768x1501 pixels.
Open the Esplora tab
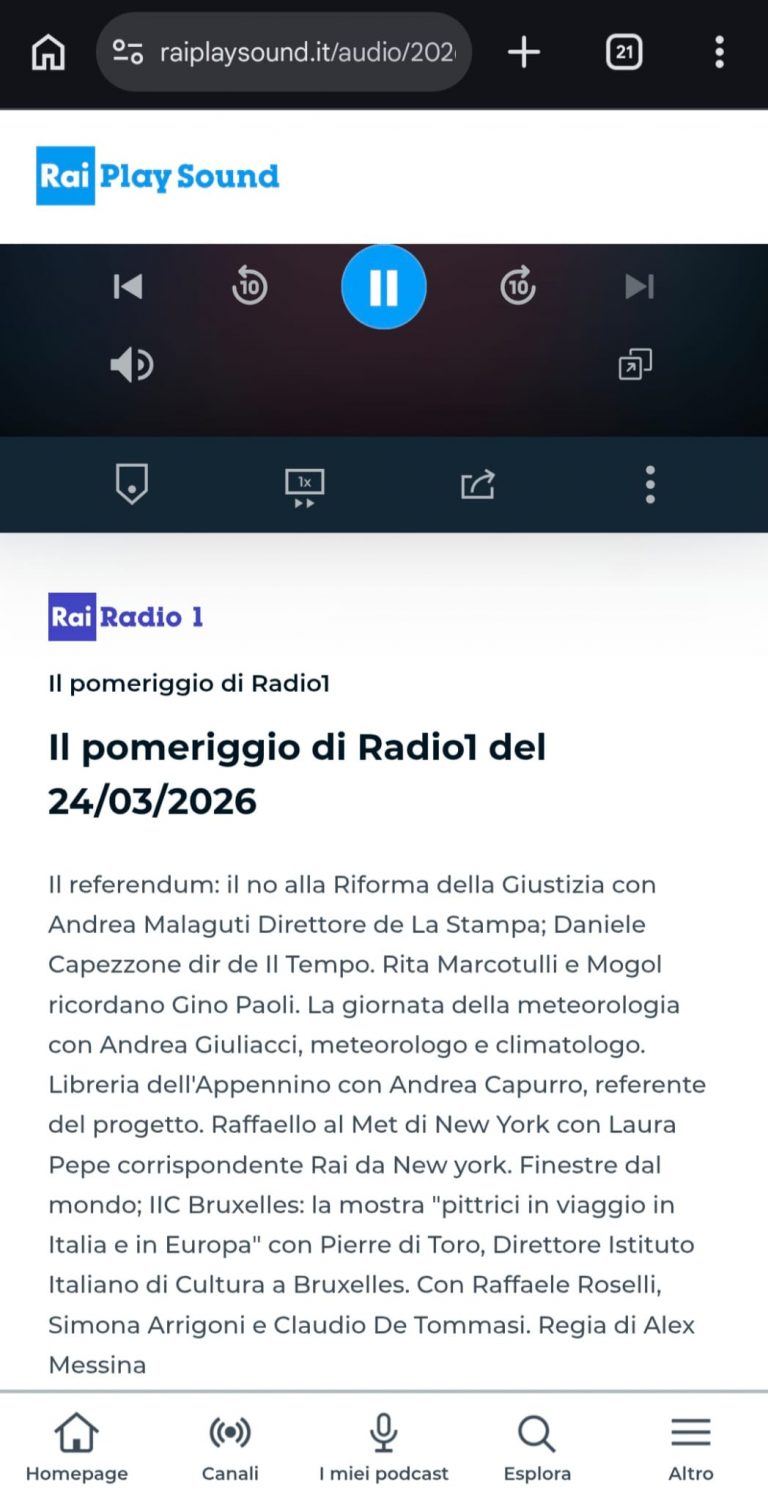[536, 1443]
